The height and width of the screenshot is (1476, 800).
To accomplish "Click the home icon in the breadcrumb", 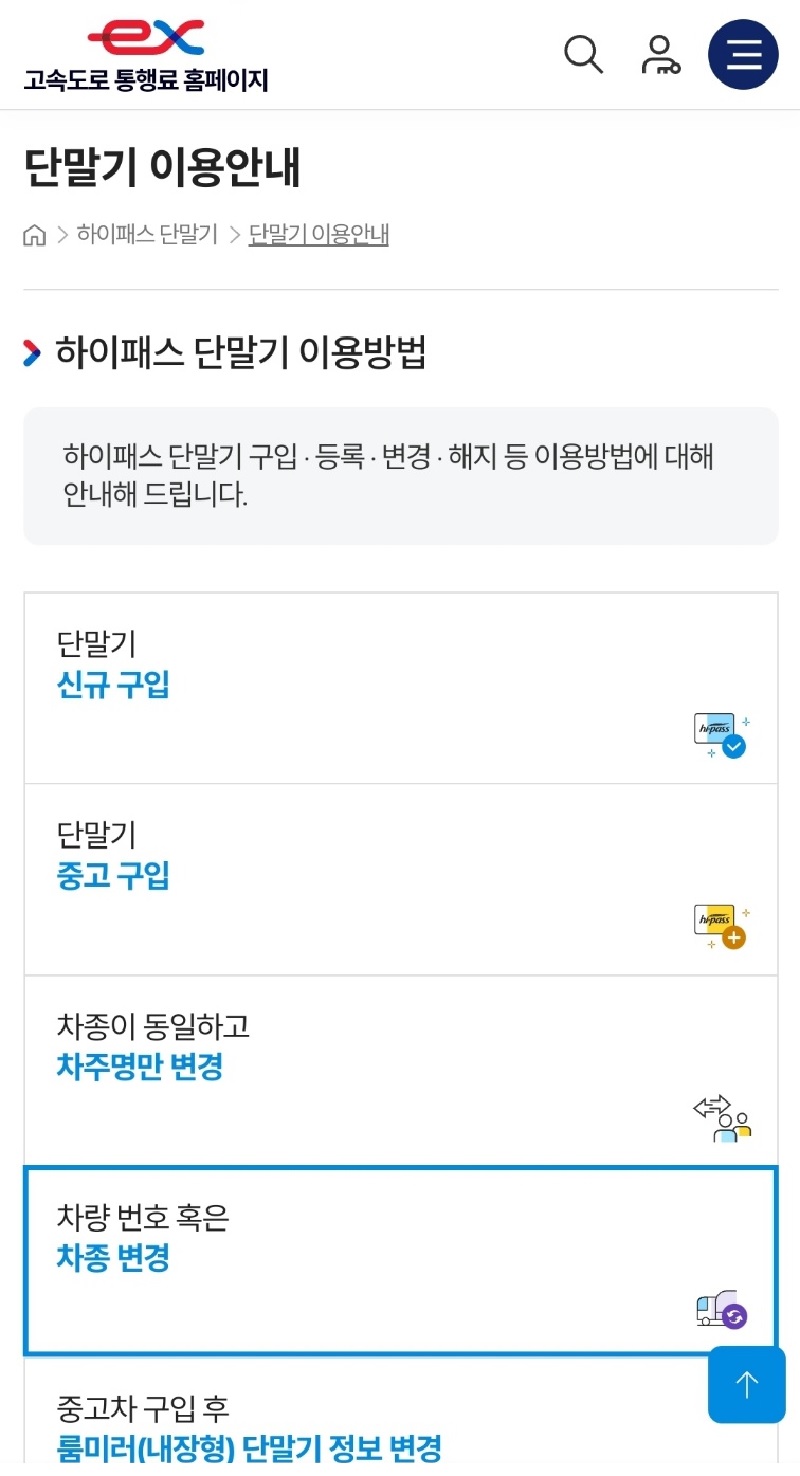I will pos(35,233).
